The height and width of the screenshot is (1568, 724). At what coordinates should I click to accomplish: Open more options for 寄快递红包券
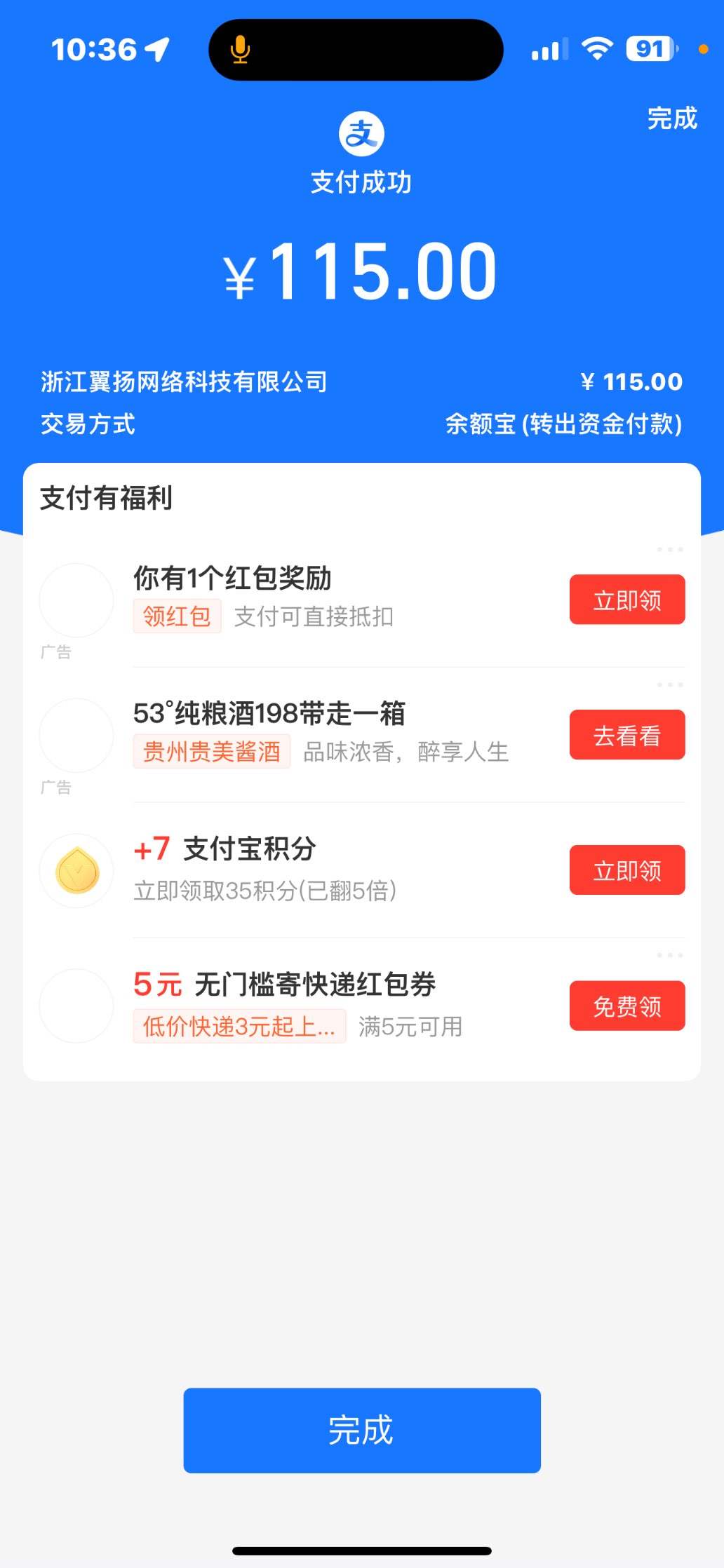[669, 956]
